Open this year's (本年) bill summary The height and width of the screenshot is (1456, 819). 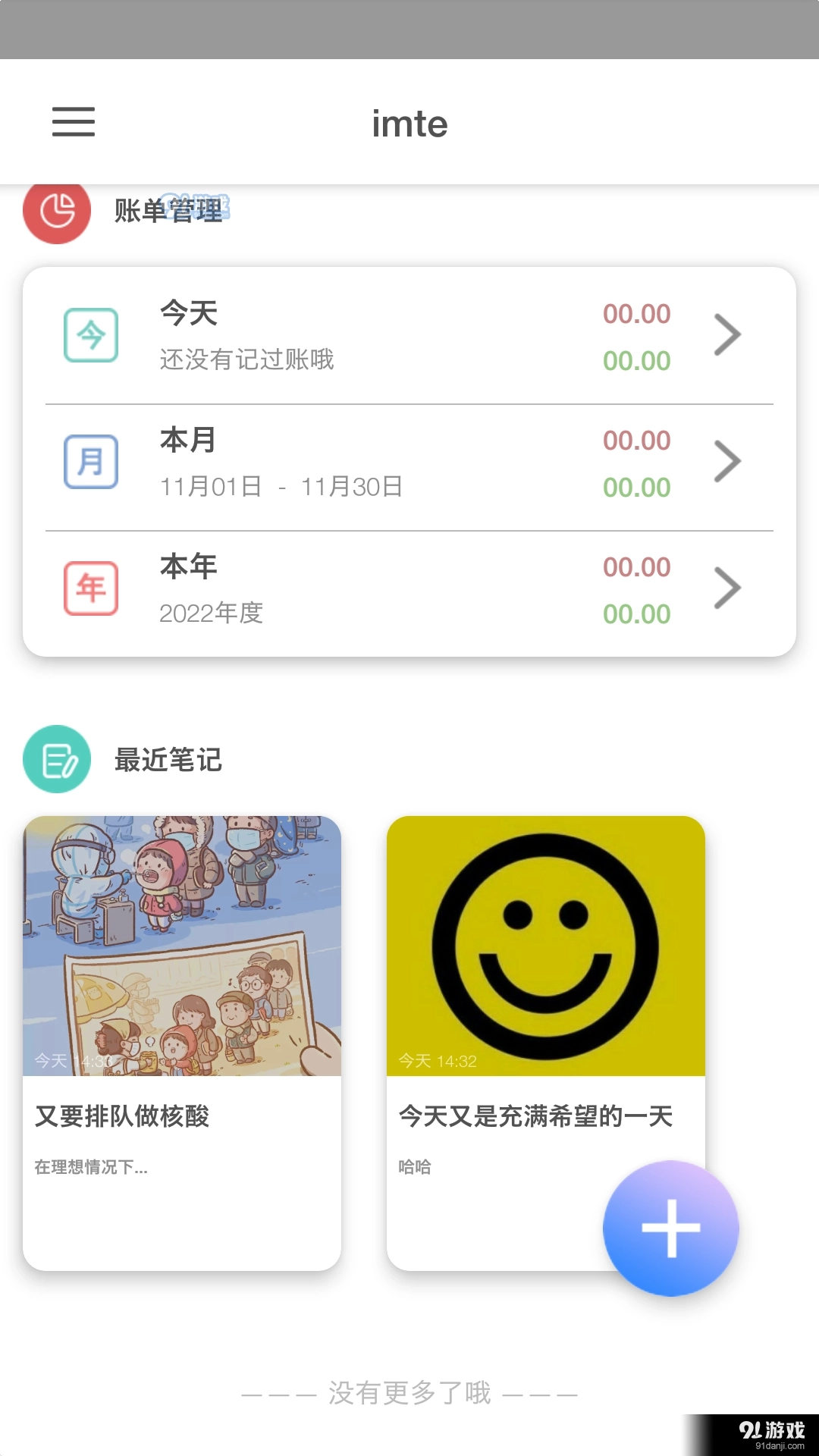409,589
